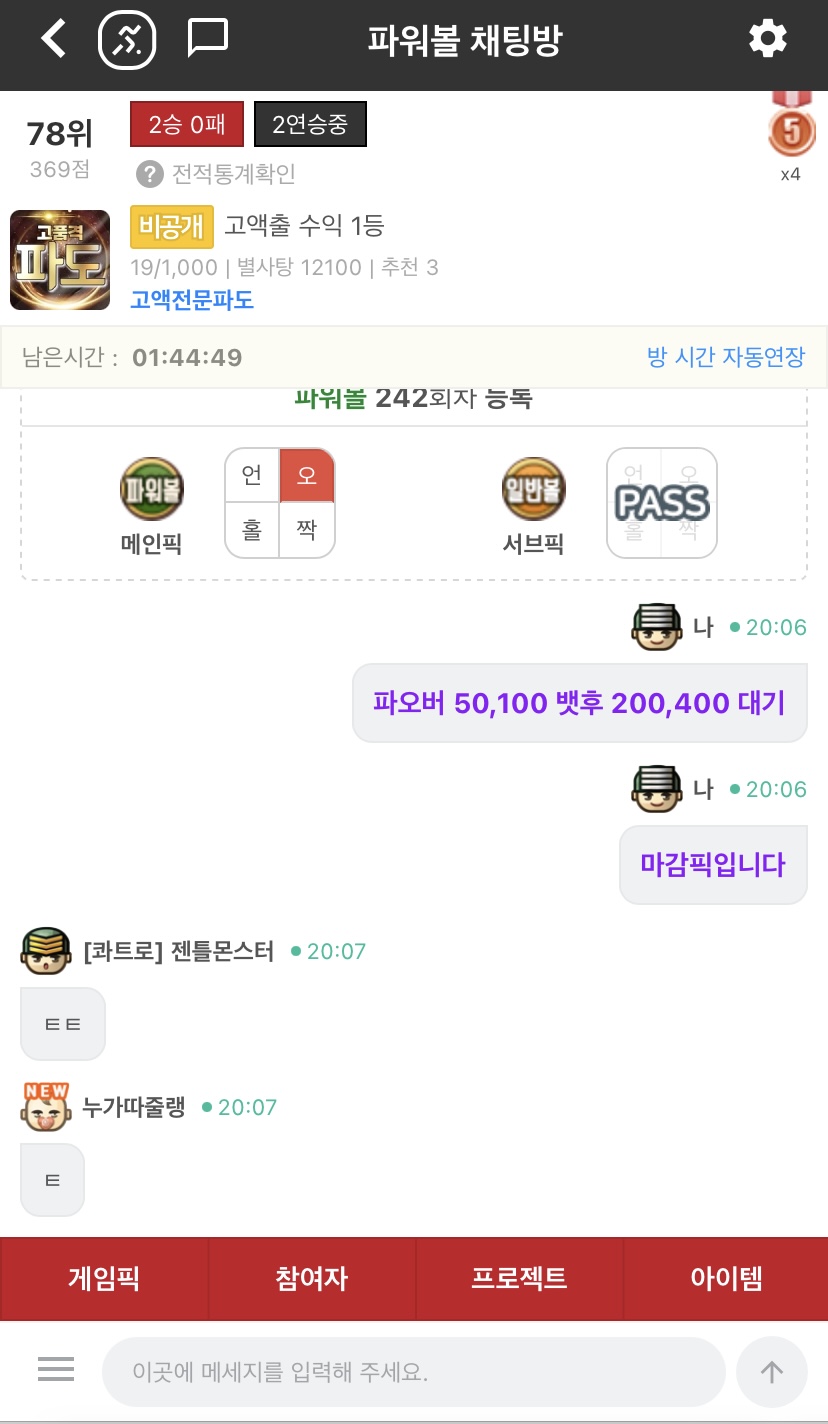View 젠틀몬스터's profile avatar

[46, 951]
